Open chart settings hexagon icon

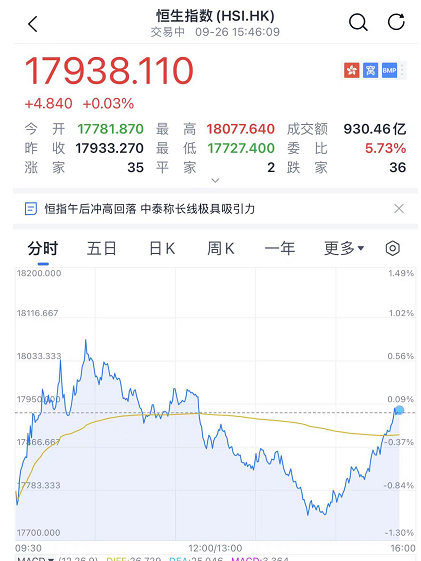tap(392, 248)
